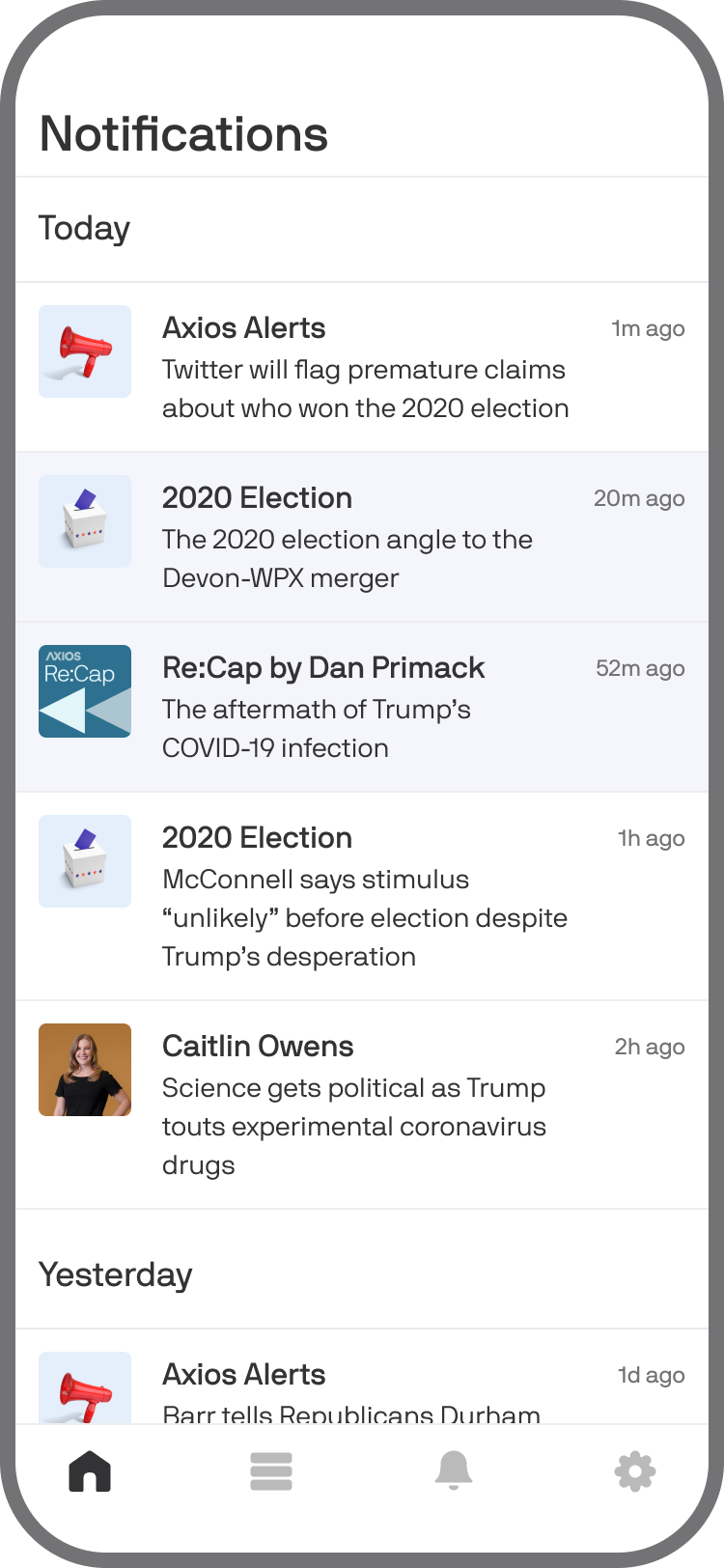Open the Twitter premature claims notification
This screenshot has height=1568, width=724.
365,388
